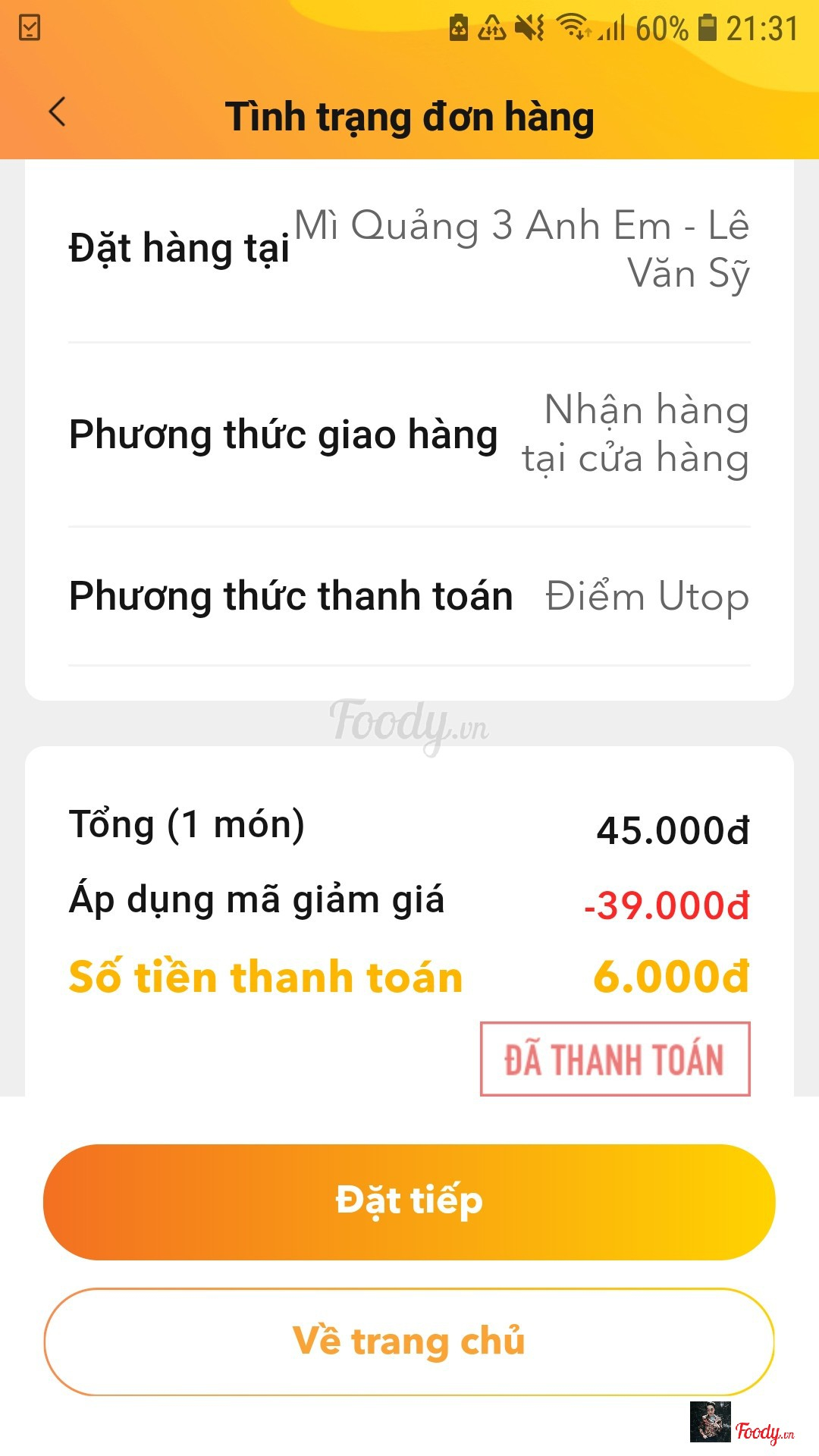Return home via Về trang chủ

point(409,1341)
